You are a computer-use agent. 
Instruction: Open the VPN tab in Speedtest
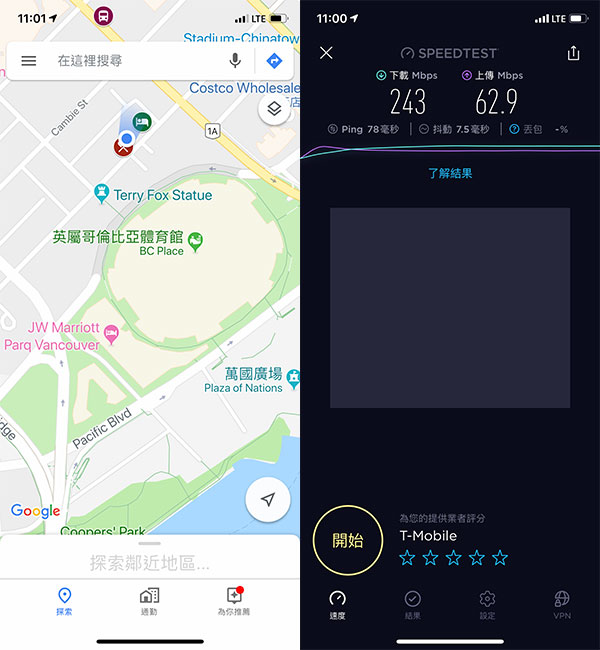click(x=562, y=604)
